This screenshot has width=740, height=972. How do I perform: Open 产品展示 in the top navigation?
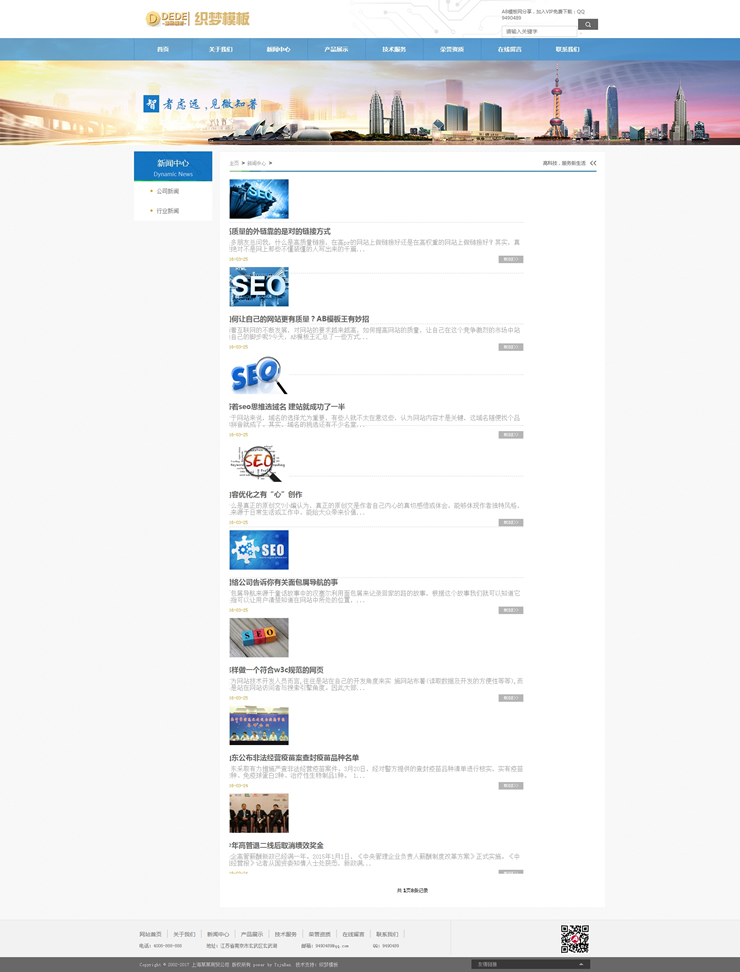(x=336, y=49)
